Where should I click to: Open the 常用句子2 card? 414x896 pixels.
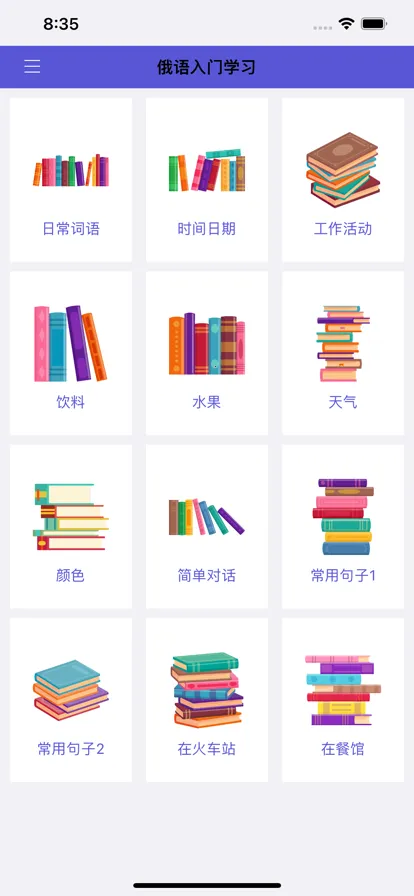(71, 700)
